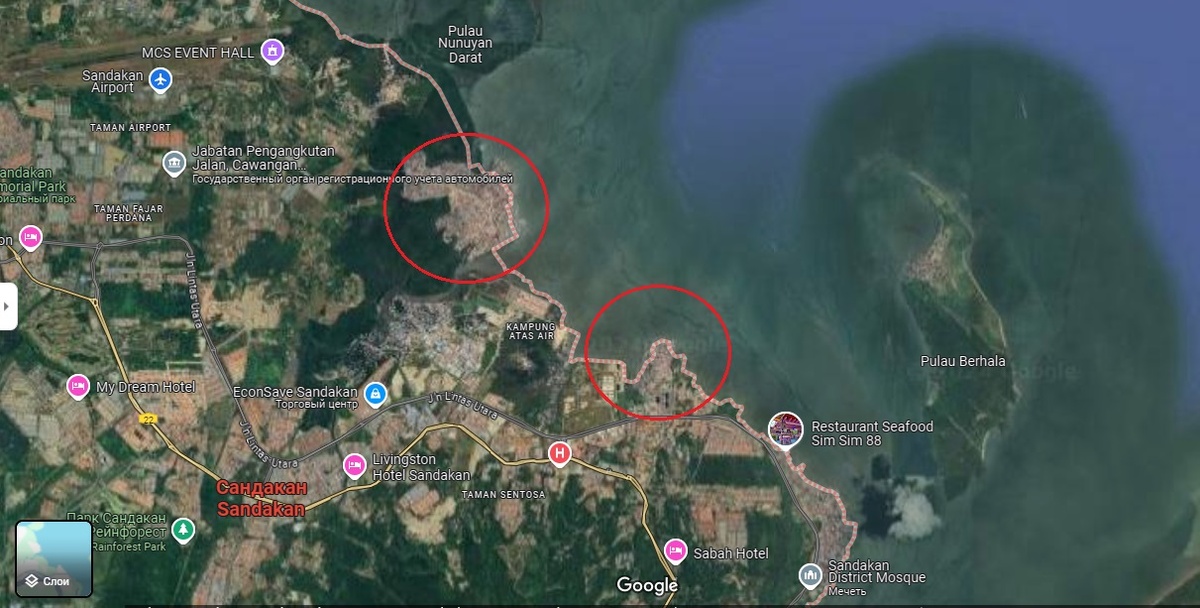The height and width of the screenshot is (608, 1200).
Task: Select the Sandakan Airport marker
Action: pyautogui.click(x=160, y=80)
